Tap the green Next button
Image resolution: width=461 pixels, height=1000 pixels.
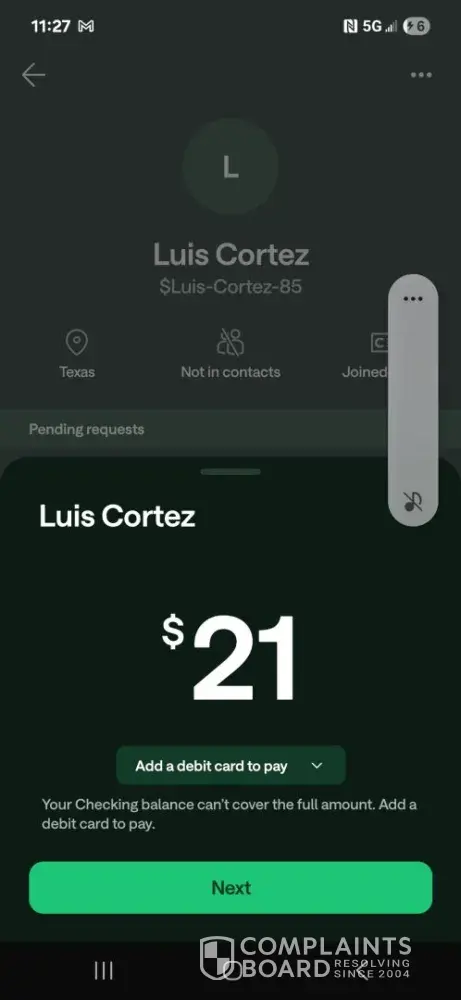[230, 887]
